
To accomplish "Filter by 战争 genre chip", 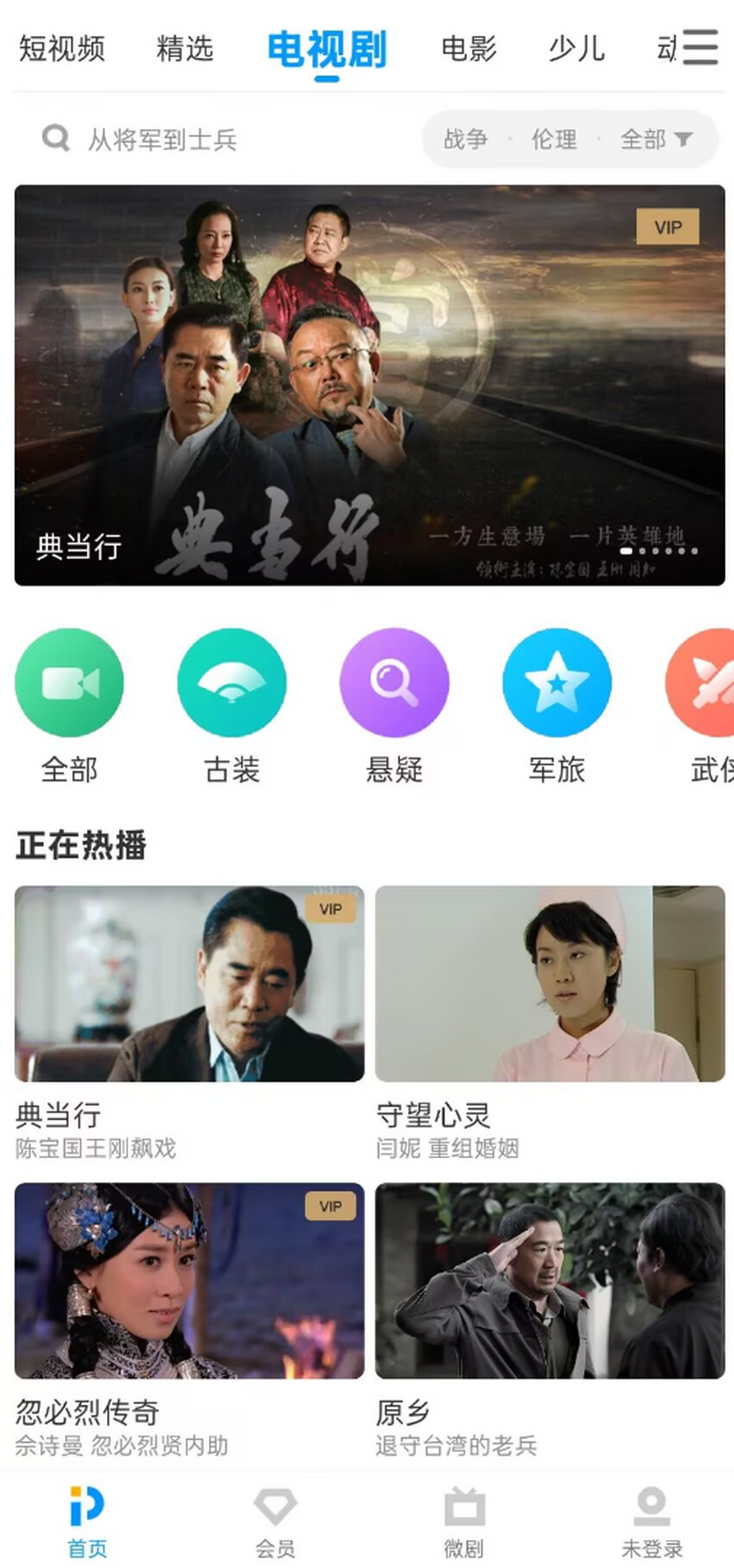I will click(465, 140).
